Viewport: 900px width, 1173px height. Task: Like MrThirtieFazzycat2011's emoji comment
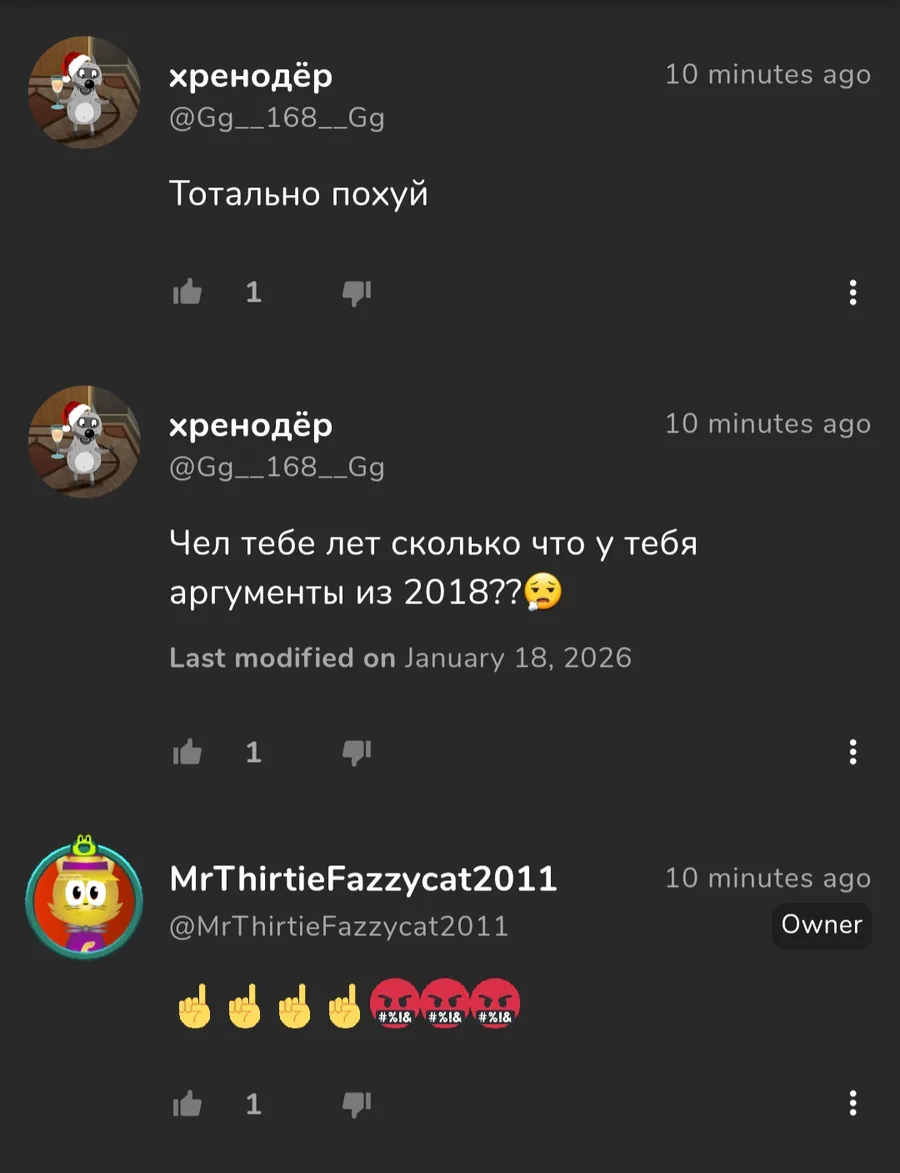pos(187,1103)
